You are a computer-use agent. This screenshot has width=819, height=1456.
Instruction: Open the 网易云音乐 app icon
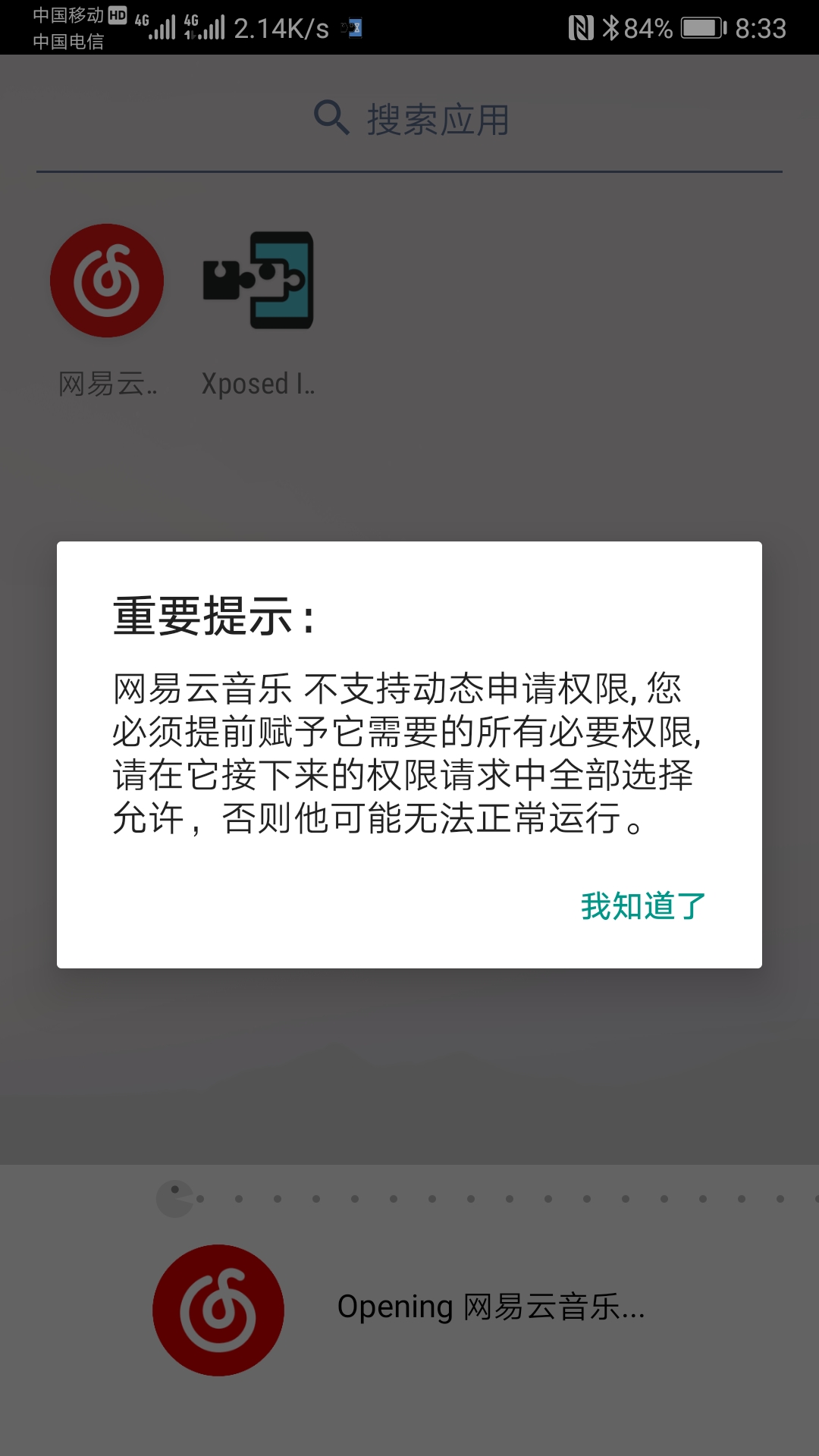pyautogui.click(x=106, y=281)
